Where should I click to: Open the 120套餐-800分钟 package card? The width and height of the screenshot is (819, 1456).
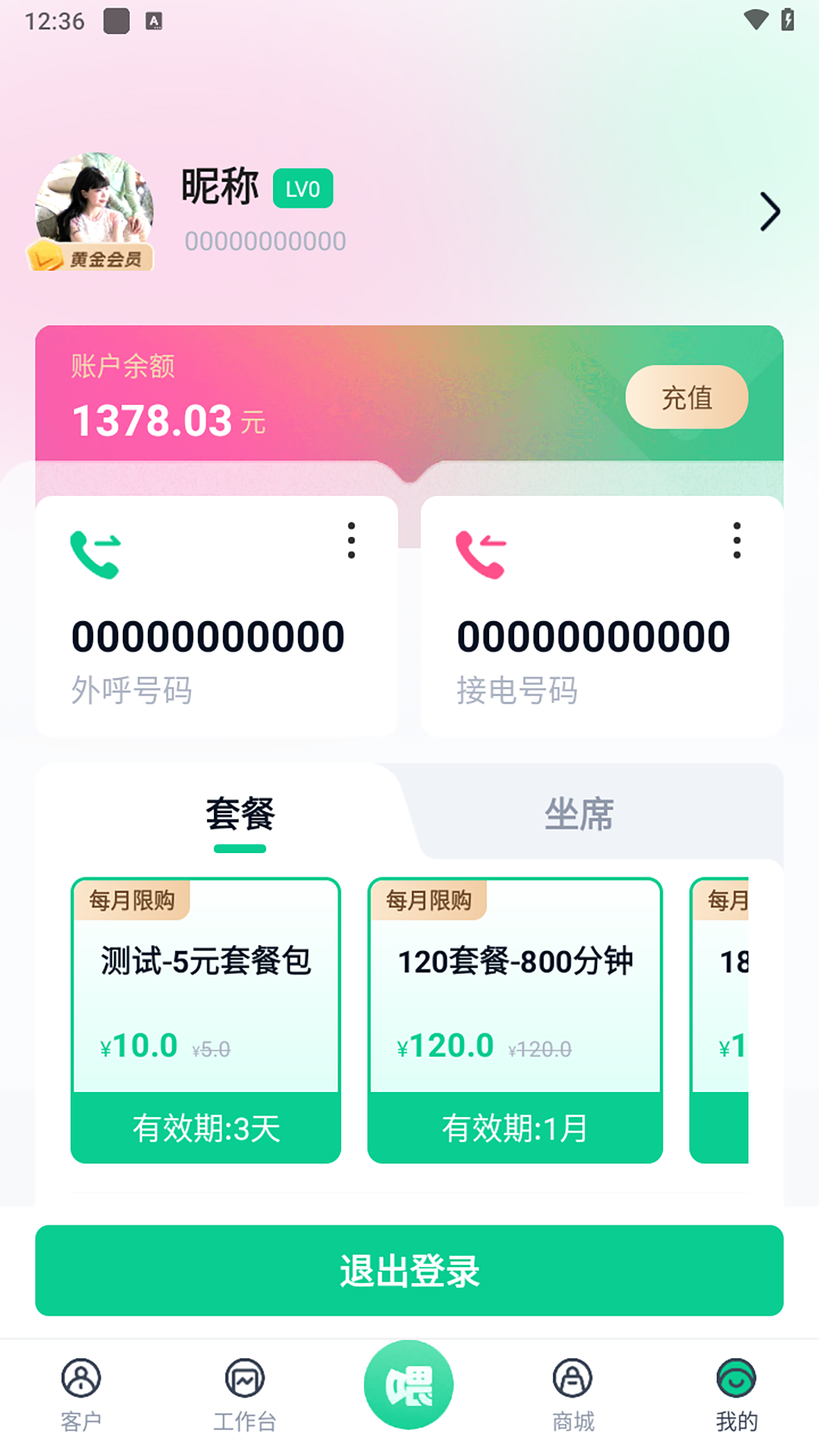(515, 1020)
